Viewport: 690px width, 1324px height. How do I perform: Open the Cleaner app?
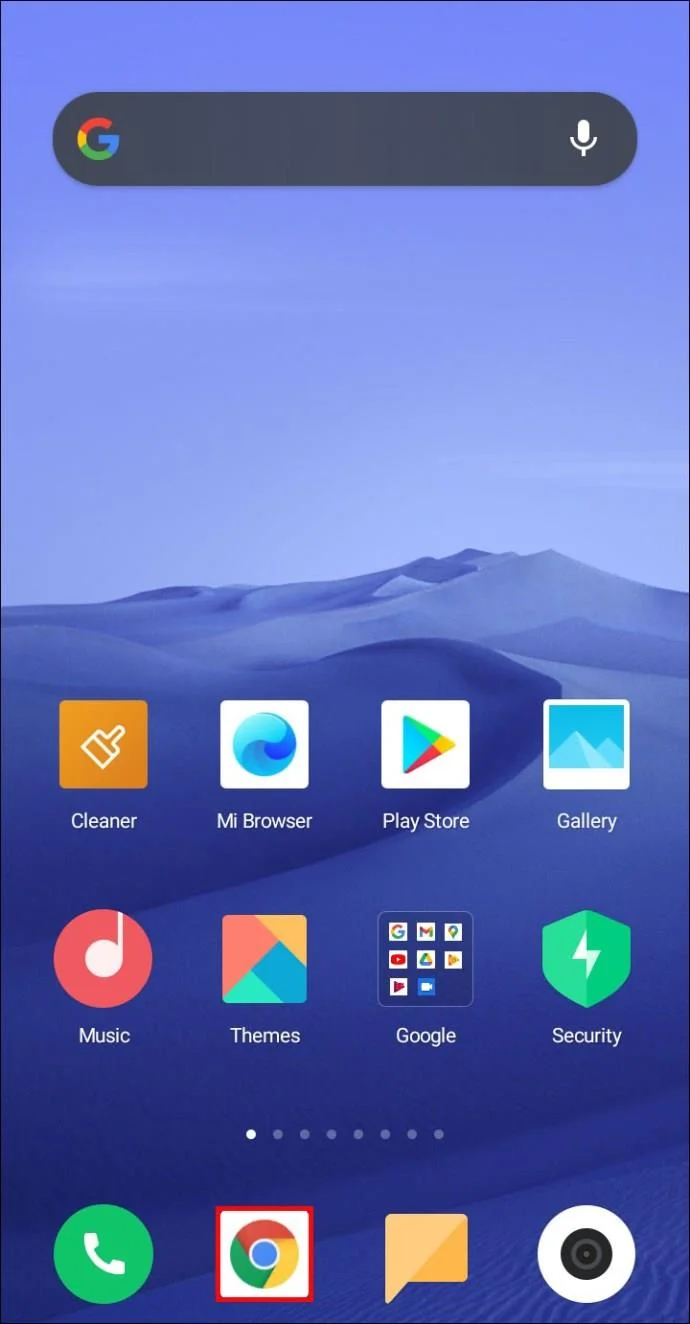(103, 745)
